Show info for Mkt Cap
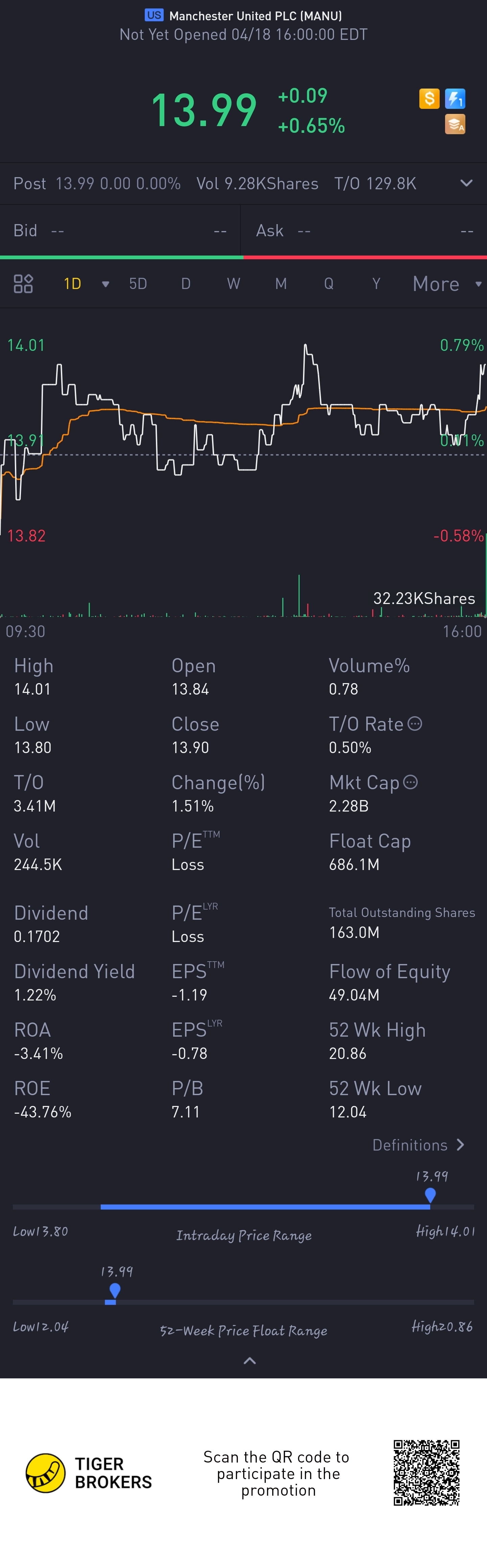 411,782
